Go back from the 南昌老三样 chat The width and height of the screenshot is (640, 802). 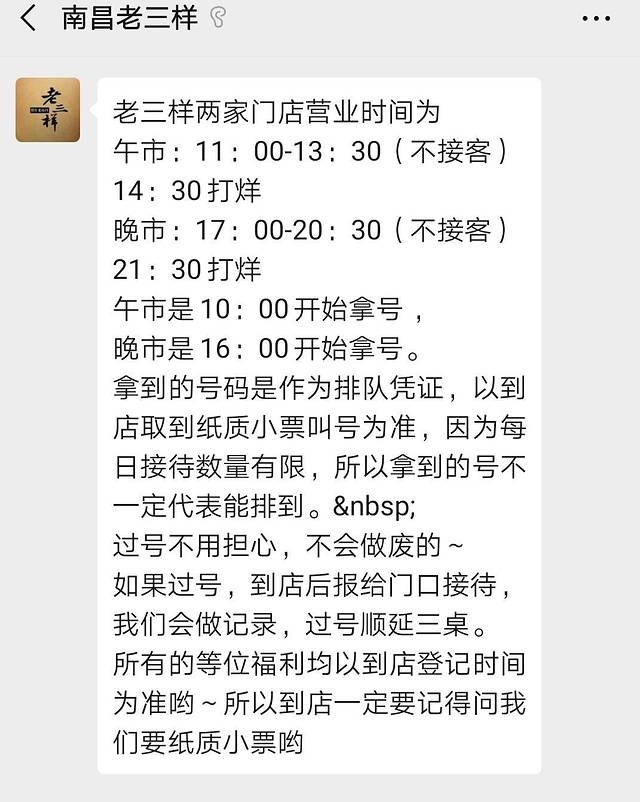(x=28, y=18)
